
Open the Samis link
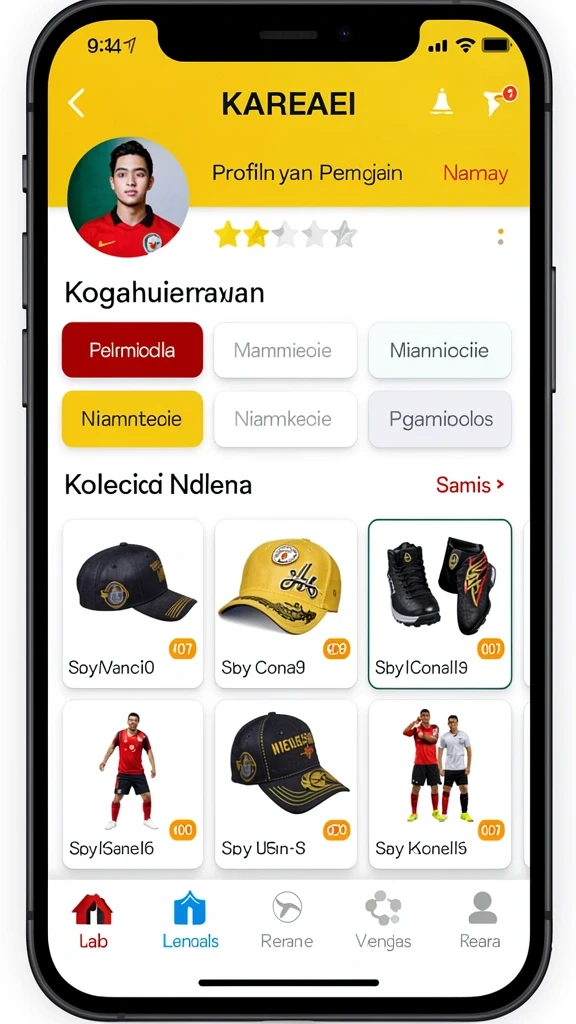470,485
